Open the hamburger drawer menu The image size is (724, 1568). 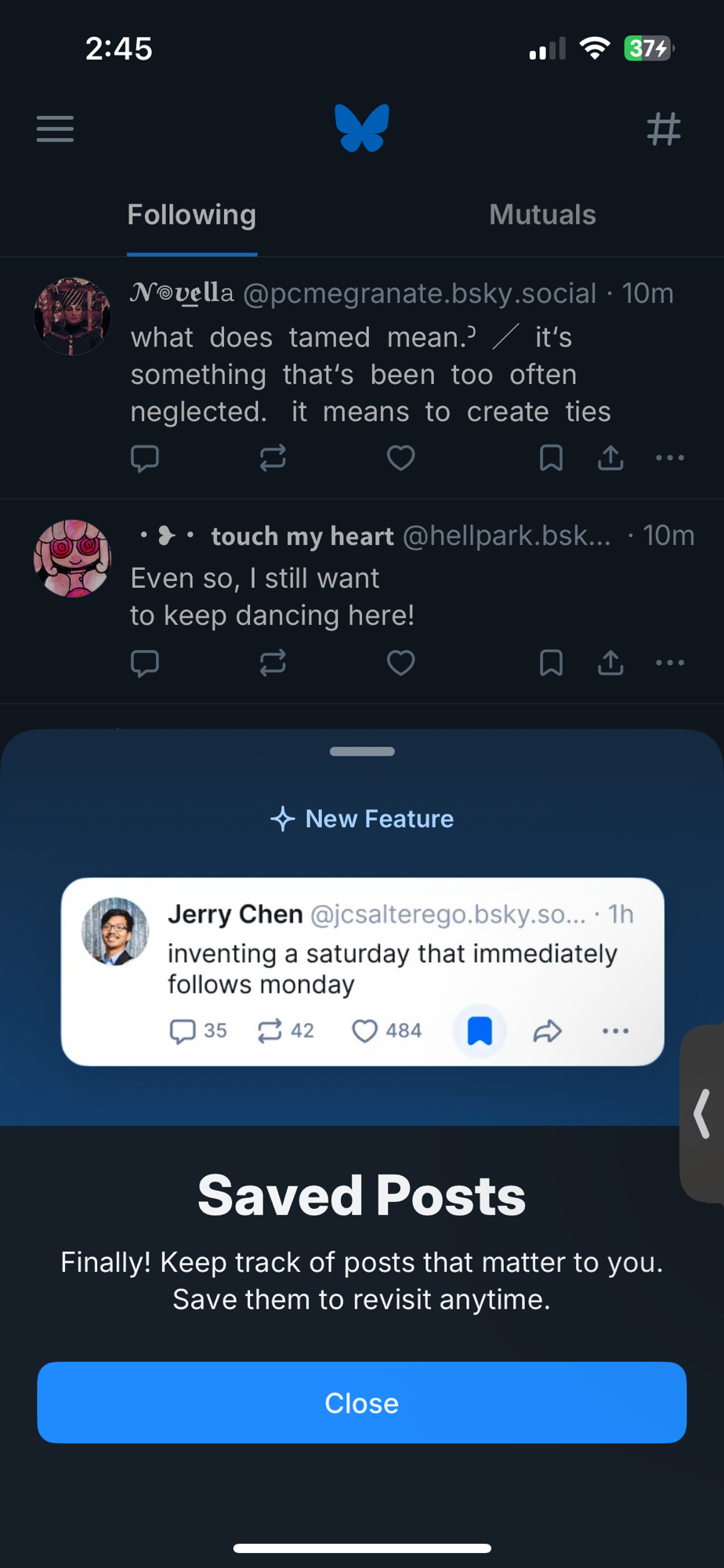point(55,129)
